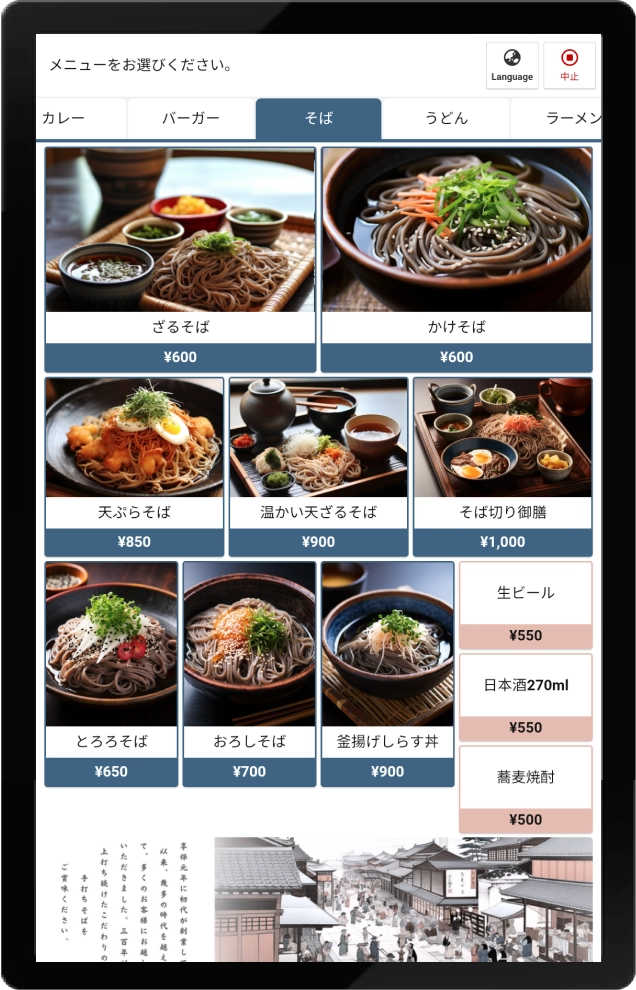Select the そば tab

[318, 118]
